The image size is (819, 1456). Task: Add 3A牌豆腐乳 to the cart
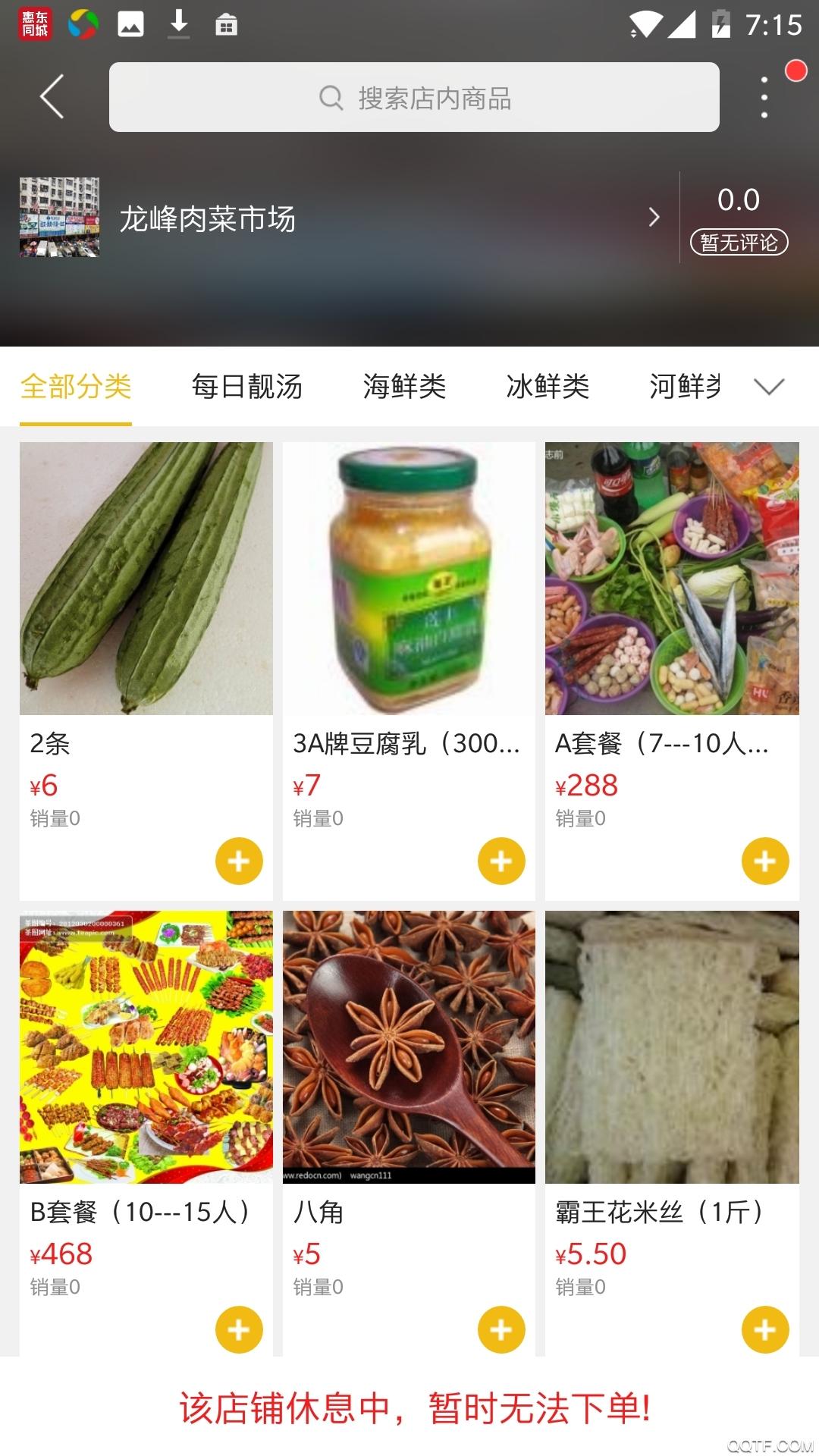[501, 861]
